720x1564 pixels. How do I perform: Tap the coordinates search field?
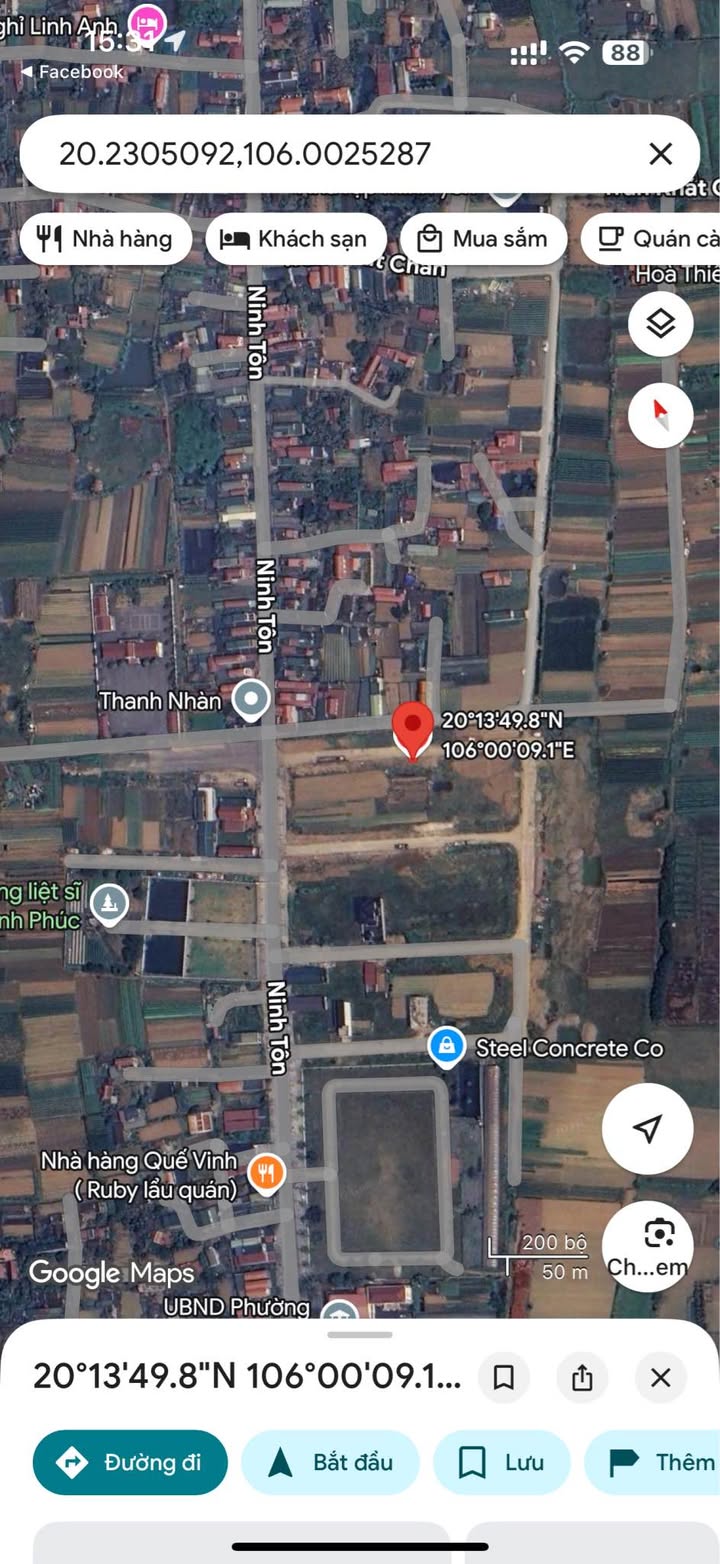[330, 154]
